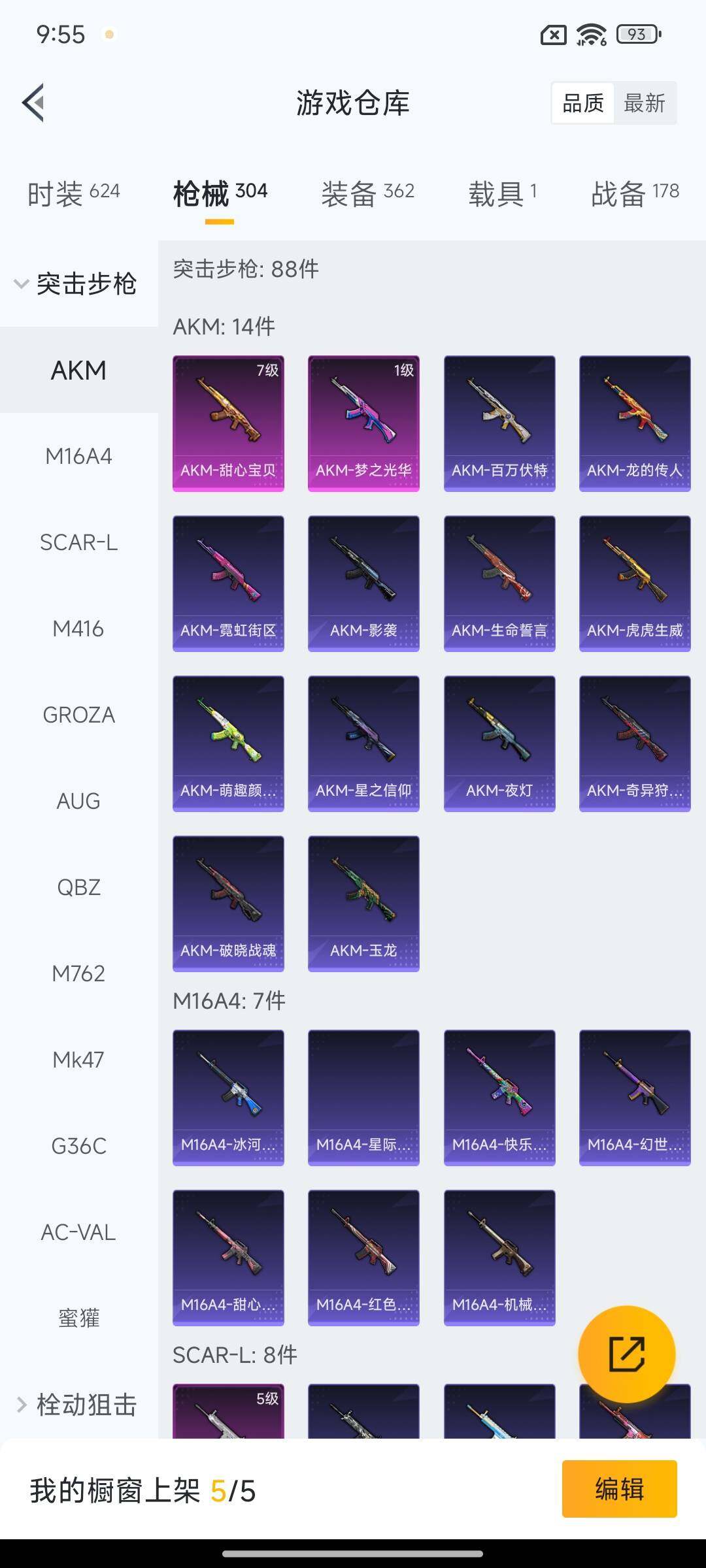Tap the 编辑 button
706x1568 pixels.
click(x=619, y=1489)
